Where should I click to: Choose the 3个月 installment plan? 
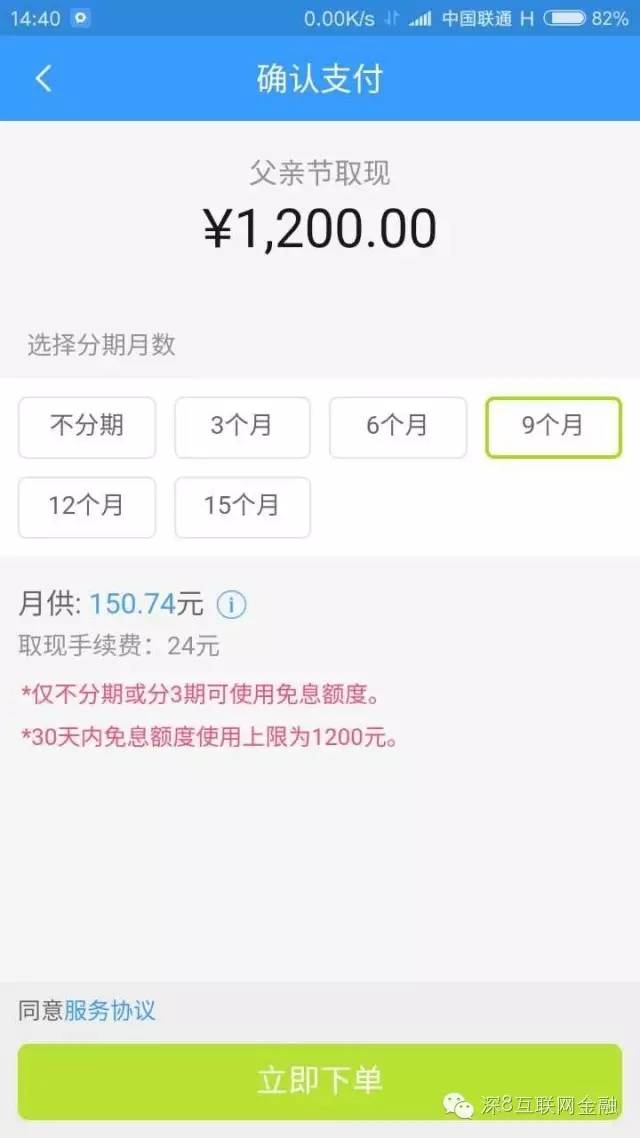click(x=242, y=427)
